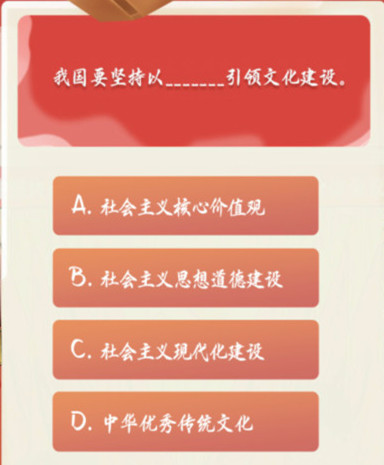
Task: Pick answer C 社会主义现代化建设
Action: pyautogui.click(x=186, y=350)
